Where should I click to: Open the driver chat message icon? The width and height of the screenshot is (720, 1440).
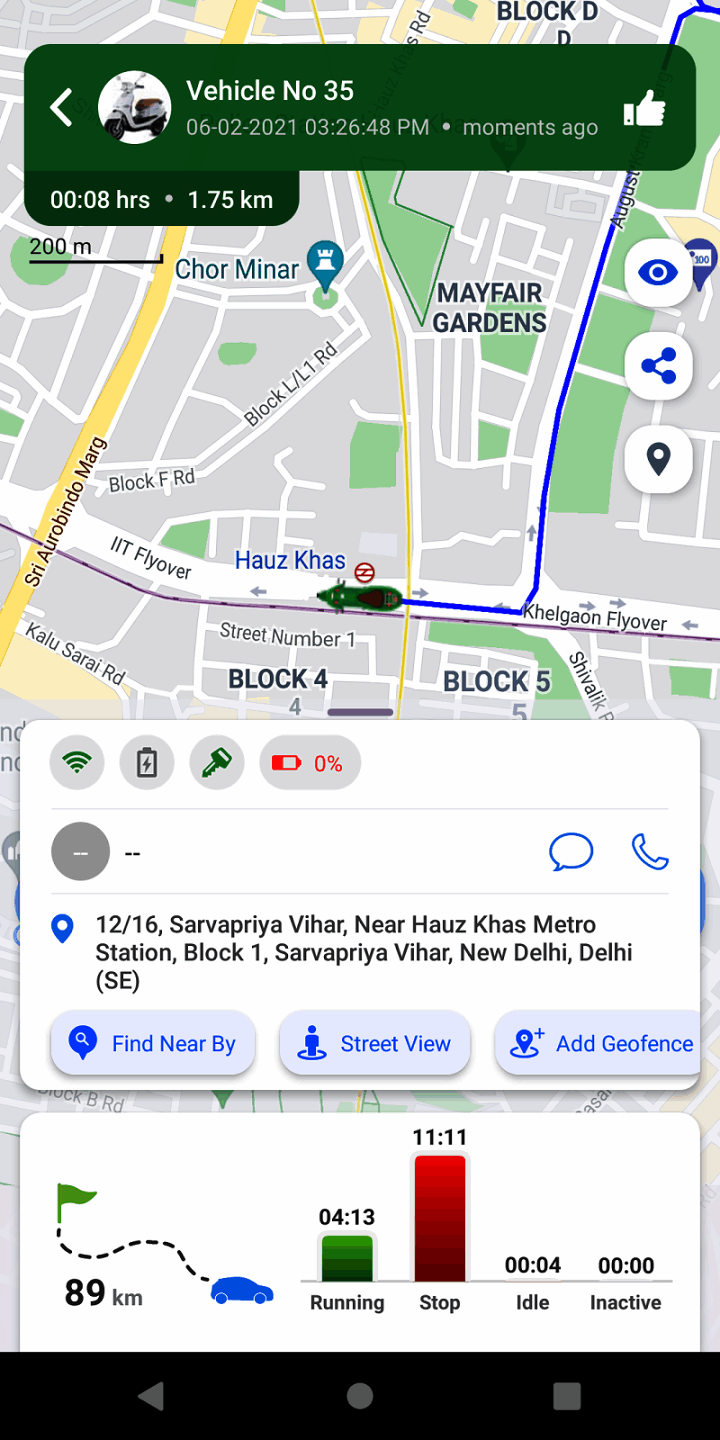pos(571,852)
